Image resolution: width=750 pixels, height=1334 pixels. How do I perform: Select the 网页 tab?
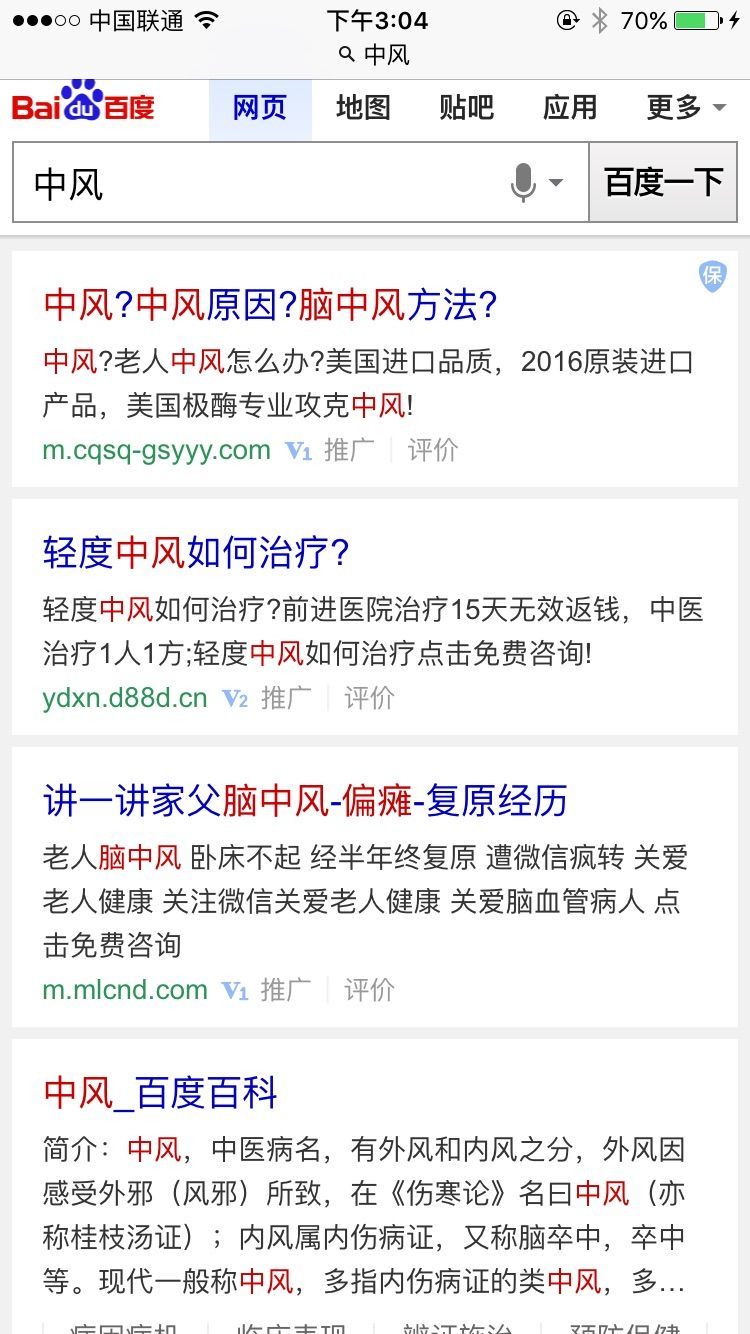[260, 108]
